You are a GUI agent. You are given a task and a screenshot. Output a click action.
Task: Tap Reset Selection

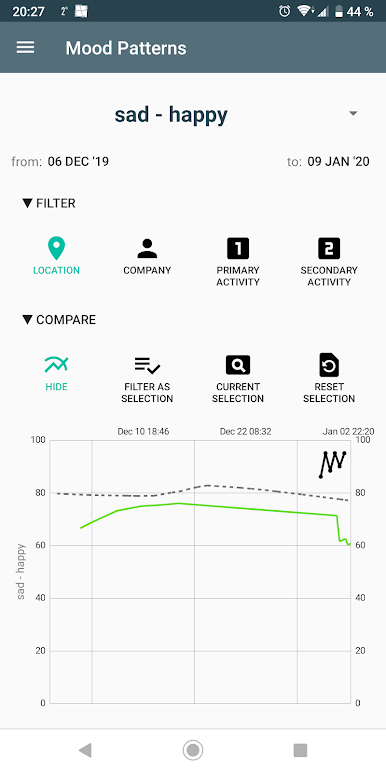tap(329, 379)
